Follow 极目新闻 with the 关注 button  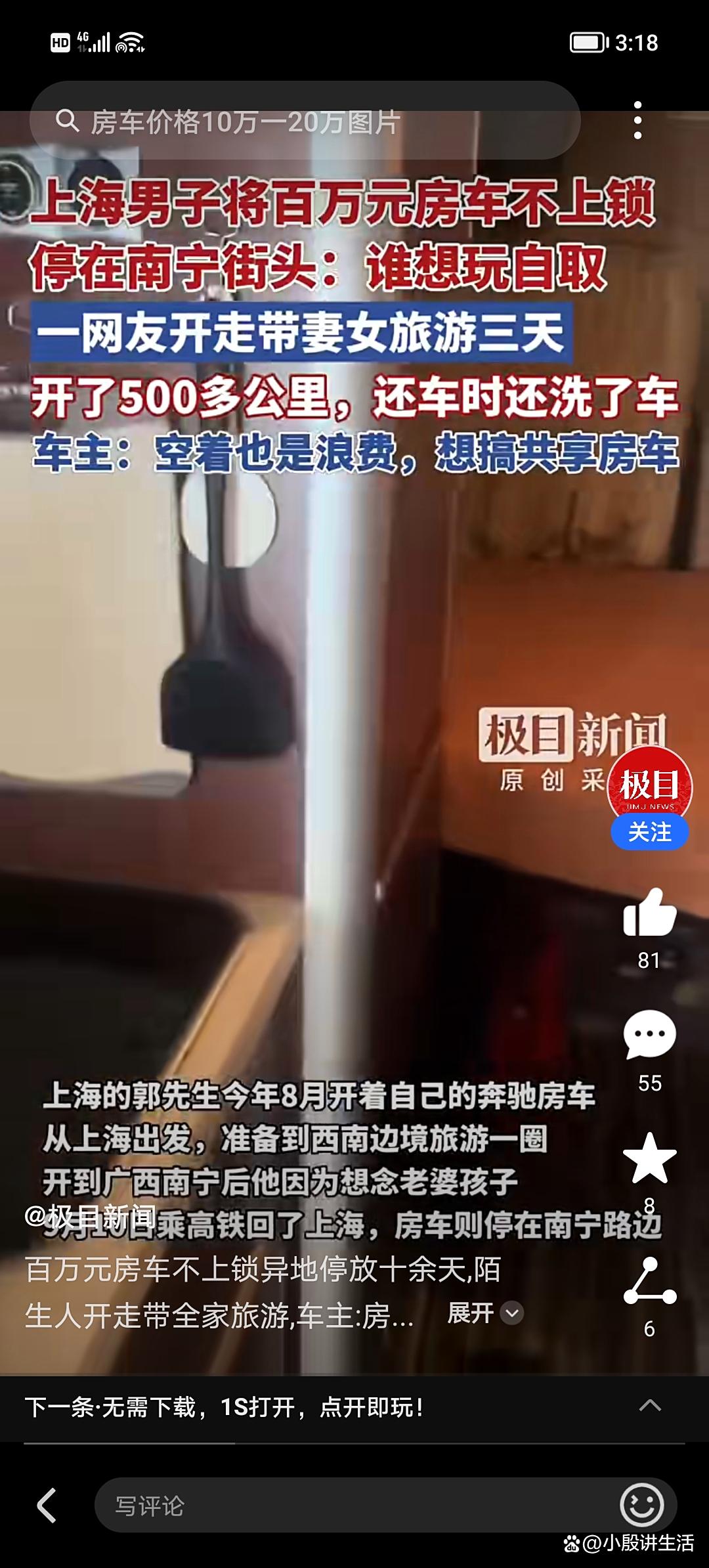click(650, 832)
